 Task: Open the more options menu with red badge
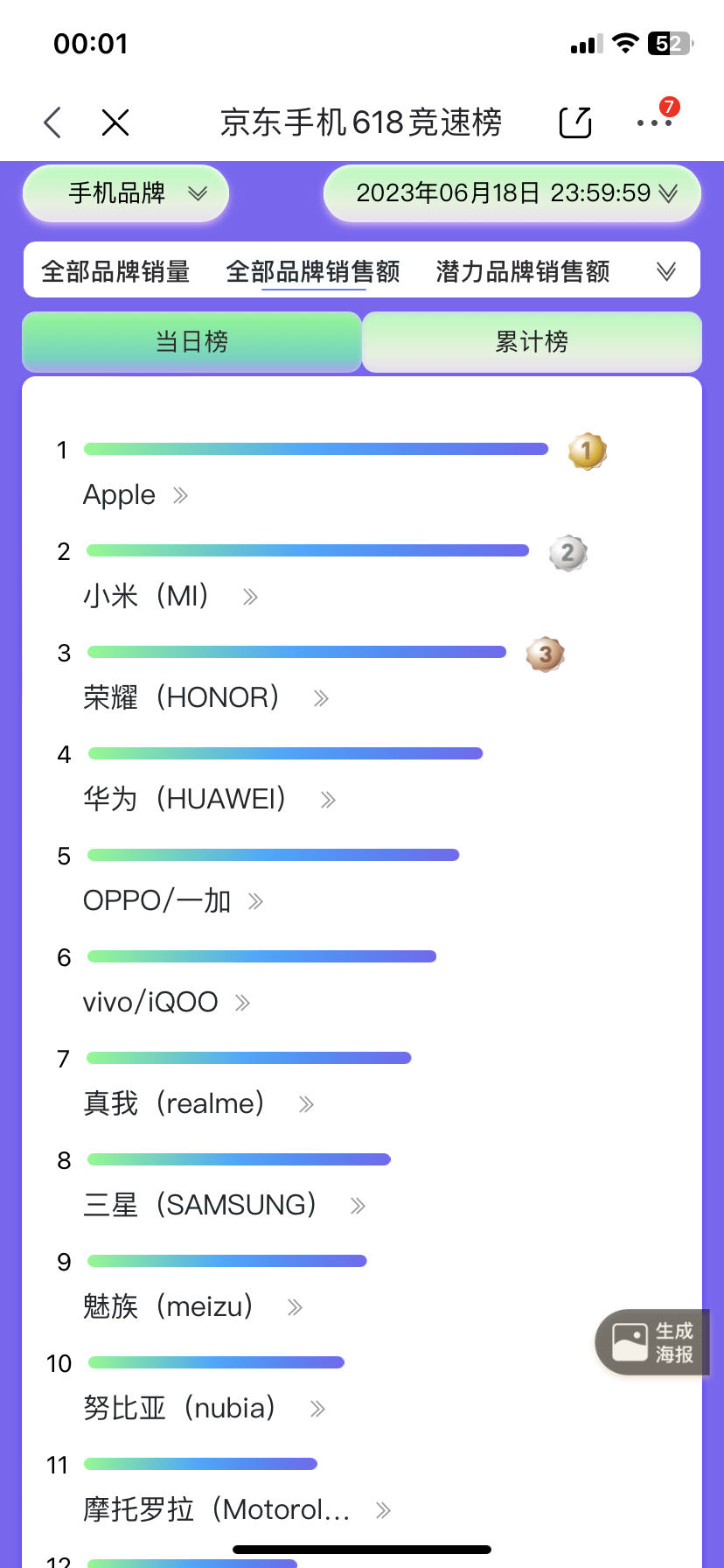pyautogui.click(x=652, y=124)
